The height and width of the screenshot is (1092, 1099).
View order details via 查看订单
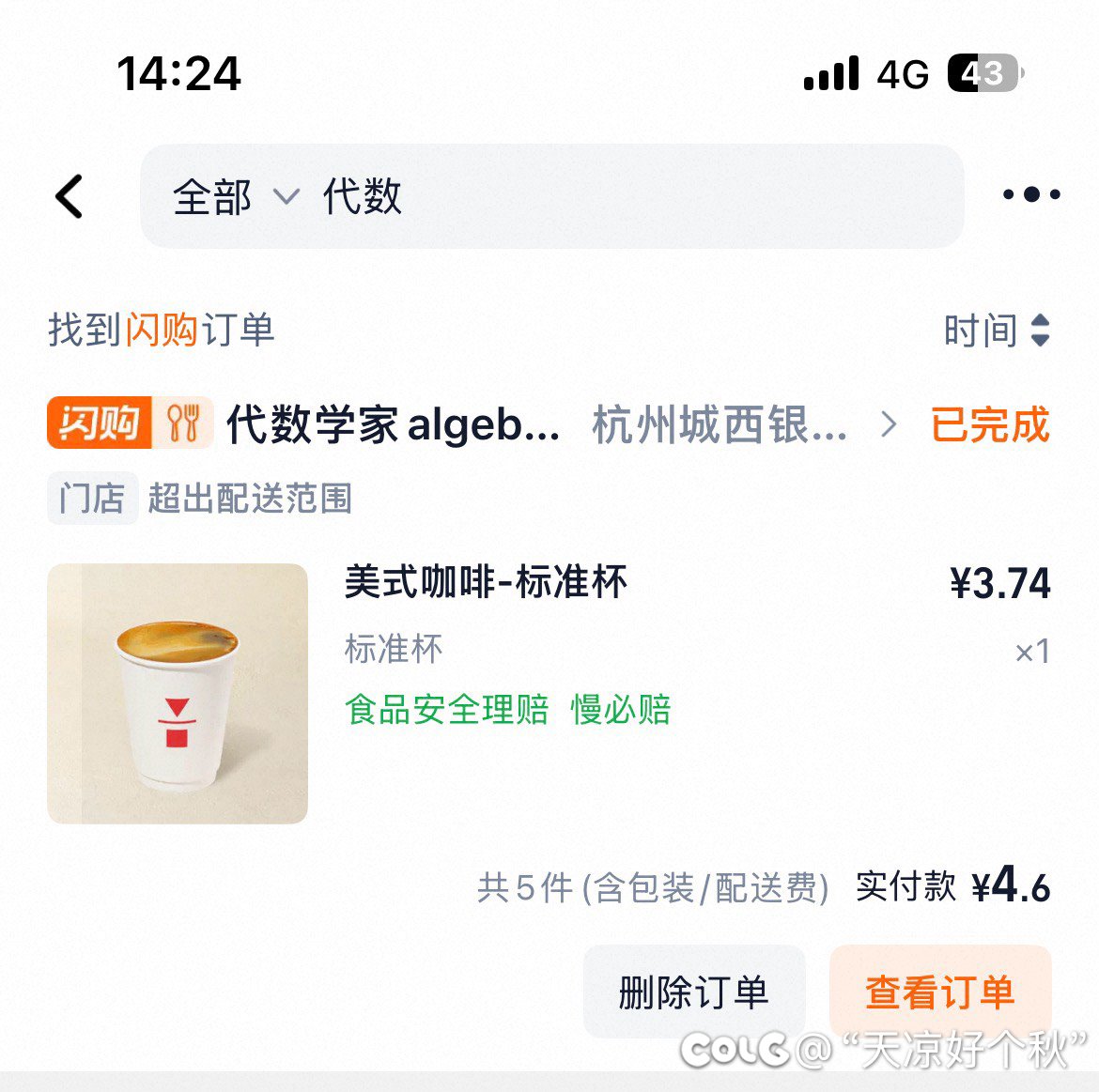(x=939, y=992)
